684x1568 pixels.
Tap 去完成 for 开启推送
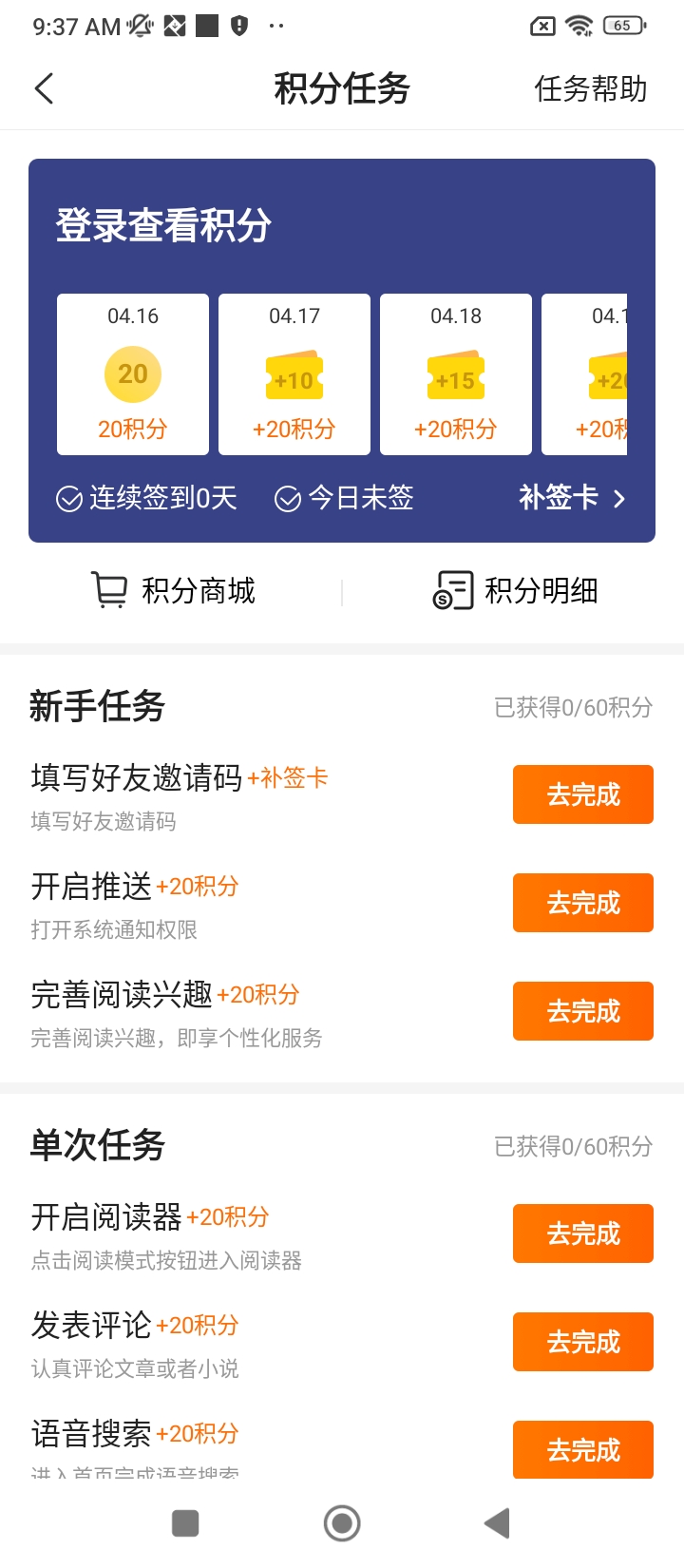click(x=582, y=903)
